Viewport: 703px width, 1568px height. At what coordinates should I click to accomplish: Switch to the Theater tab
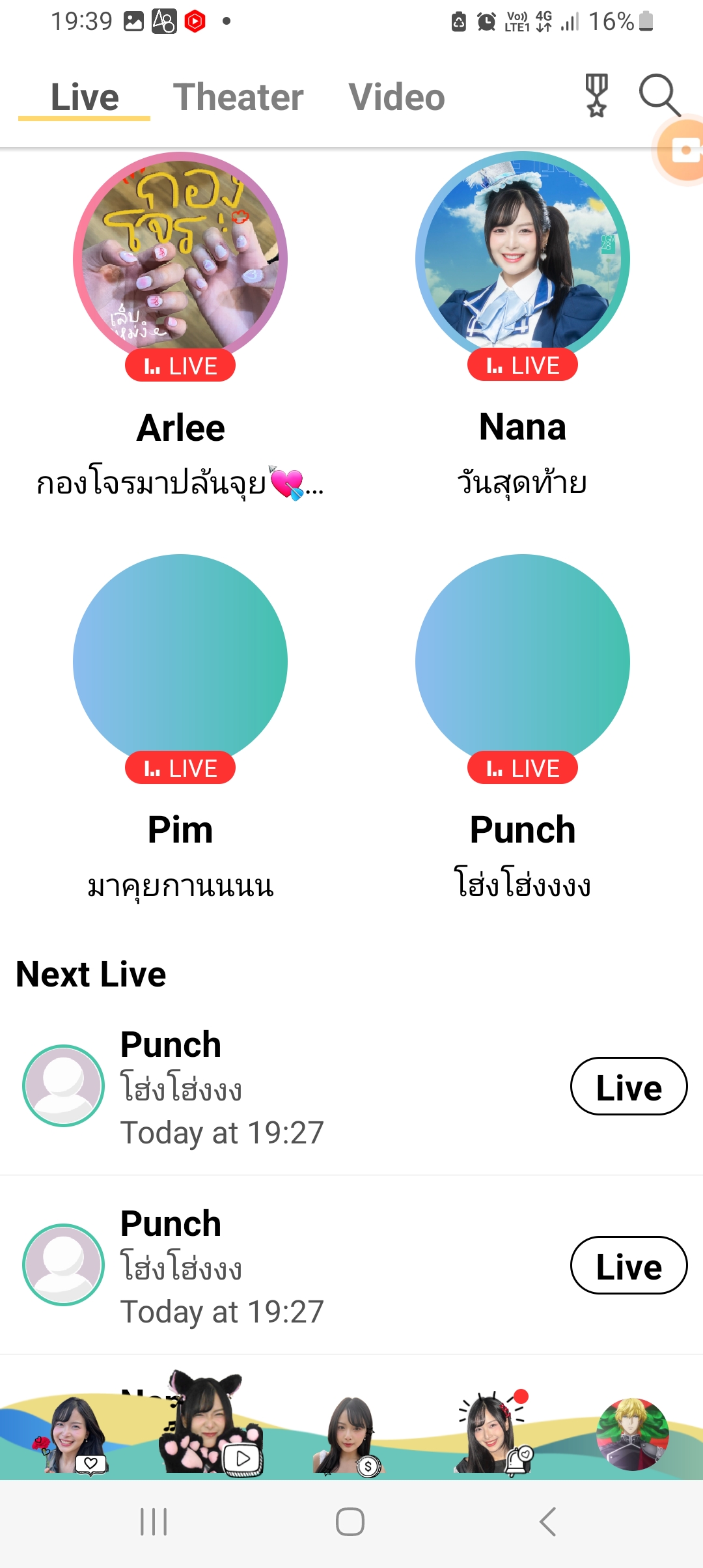238,98
